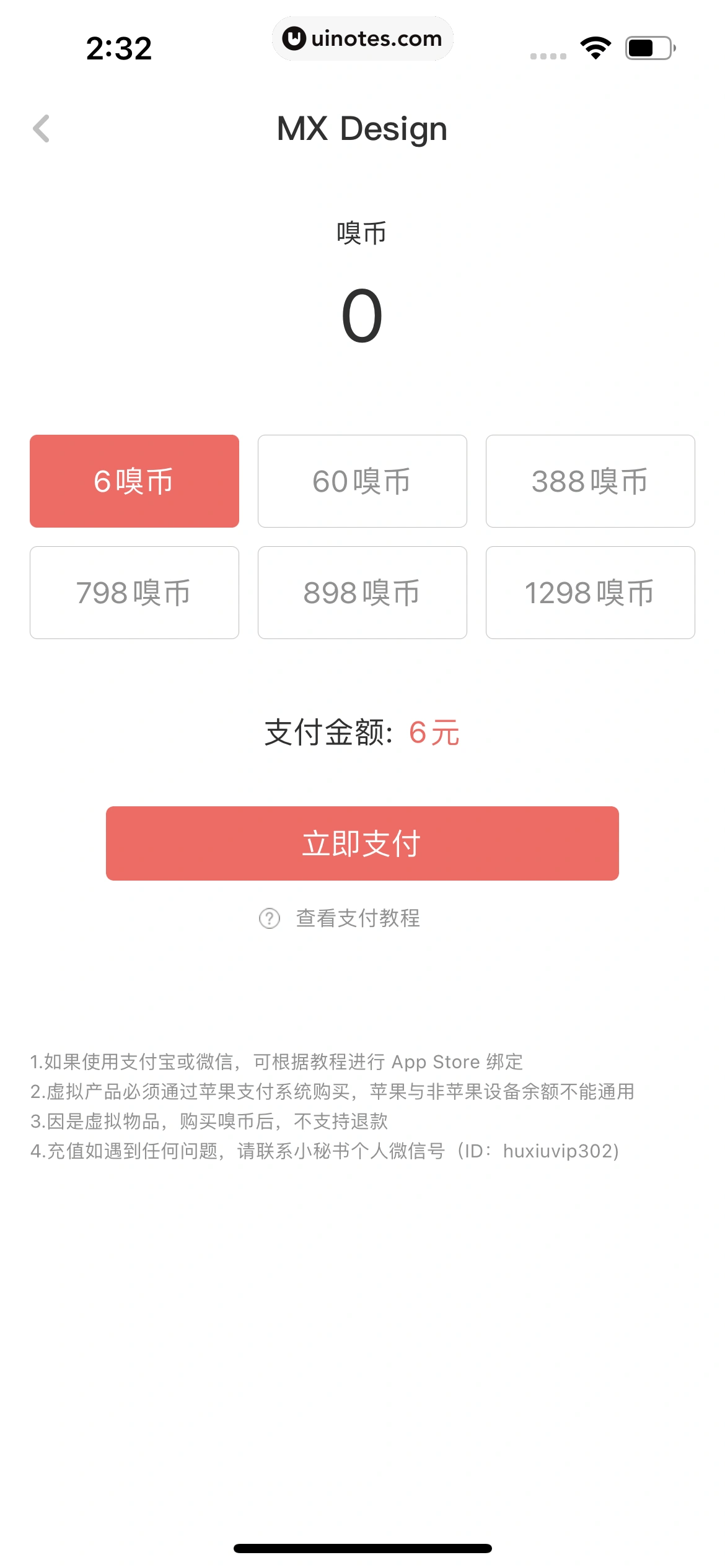Select the 388嗅币 option

pos(590,481)
